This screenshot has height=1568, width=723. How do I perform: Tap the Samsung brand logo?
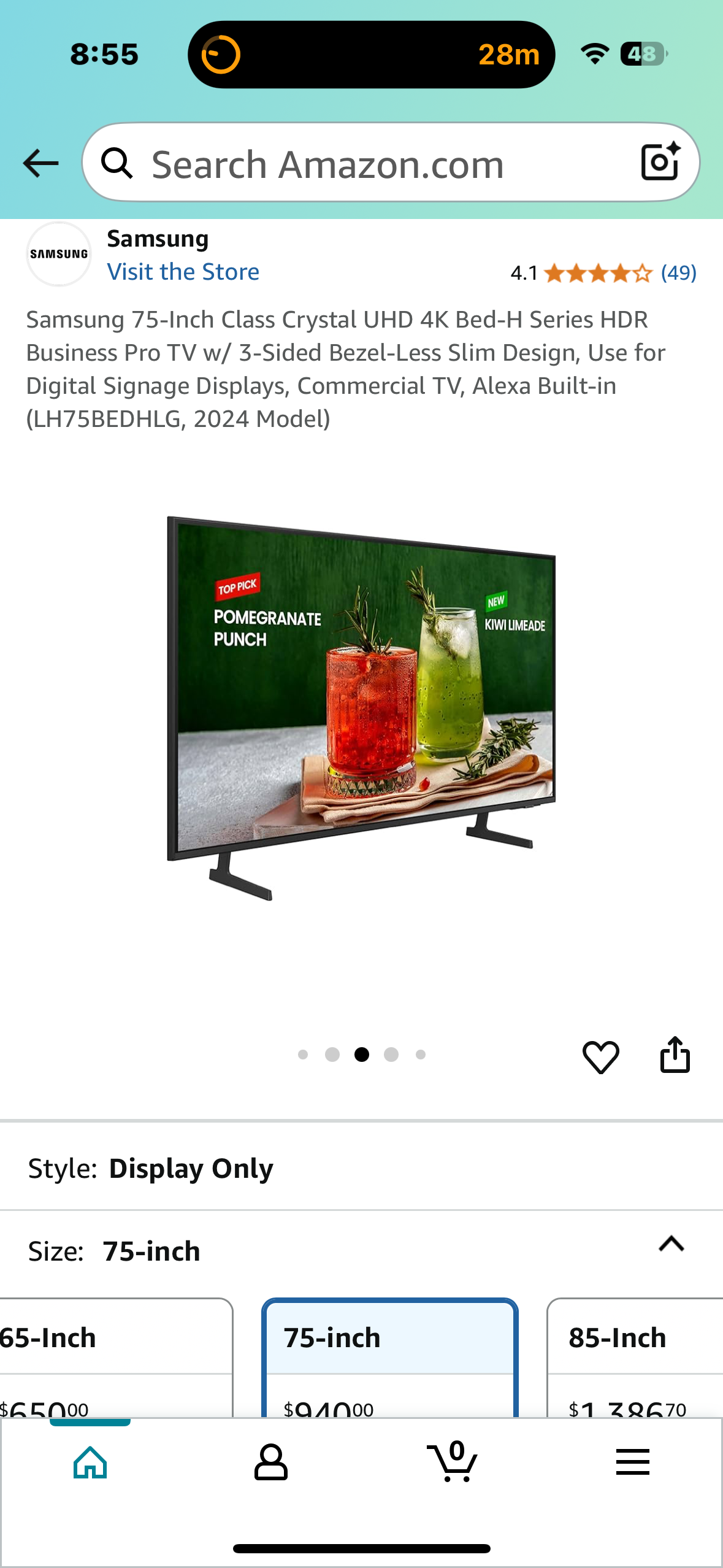[x=59, y=254]
